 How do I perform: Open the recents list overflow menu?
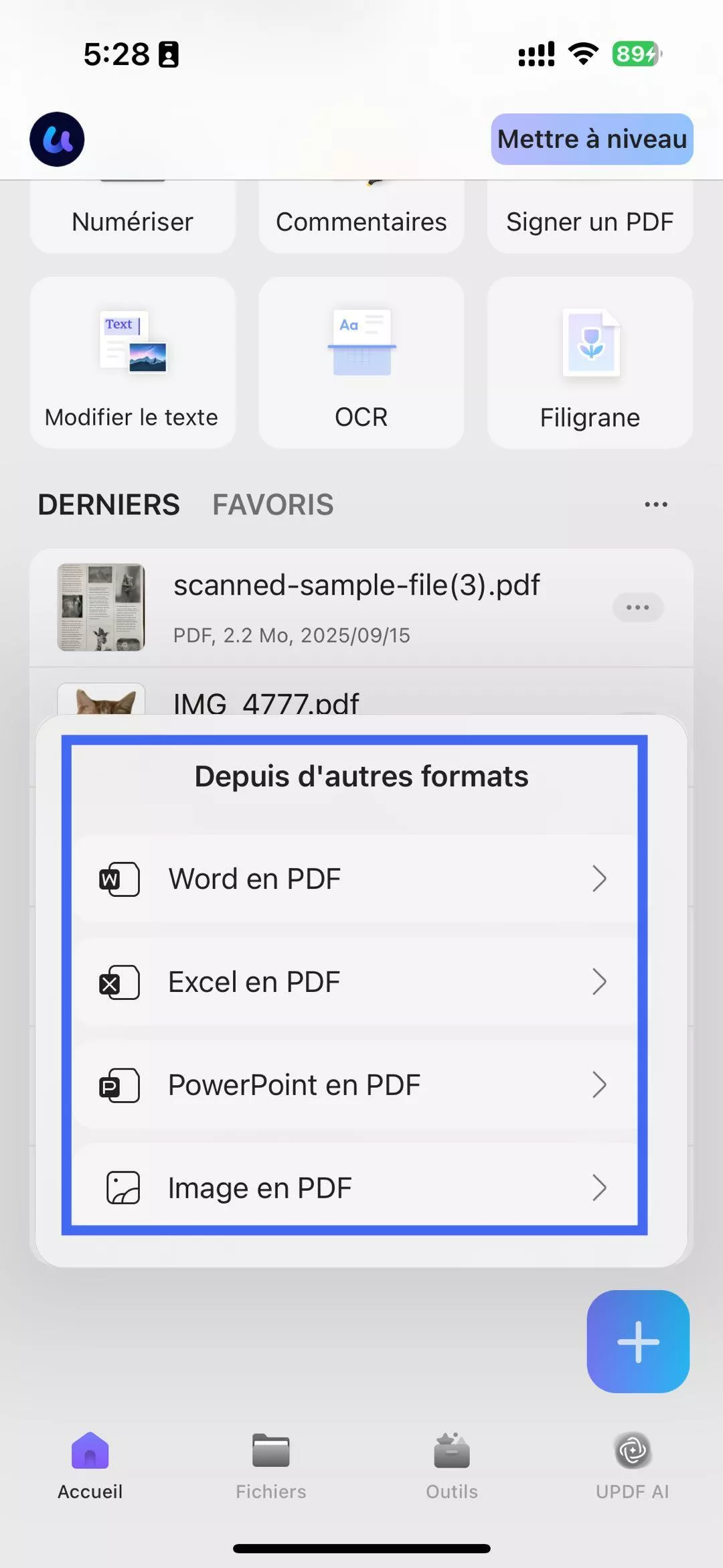[655, 504]
